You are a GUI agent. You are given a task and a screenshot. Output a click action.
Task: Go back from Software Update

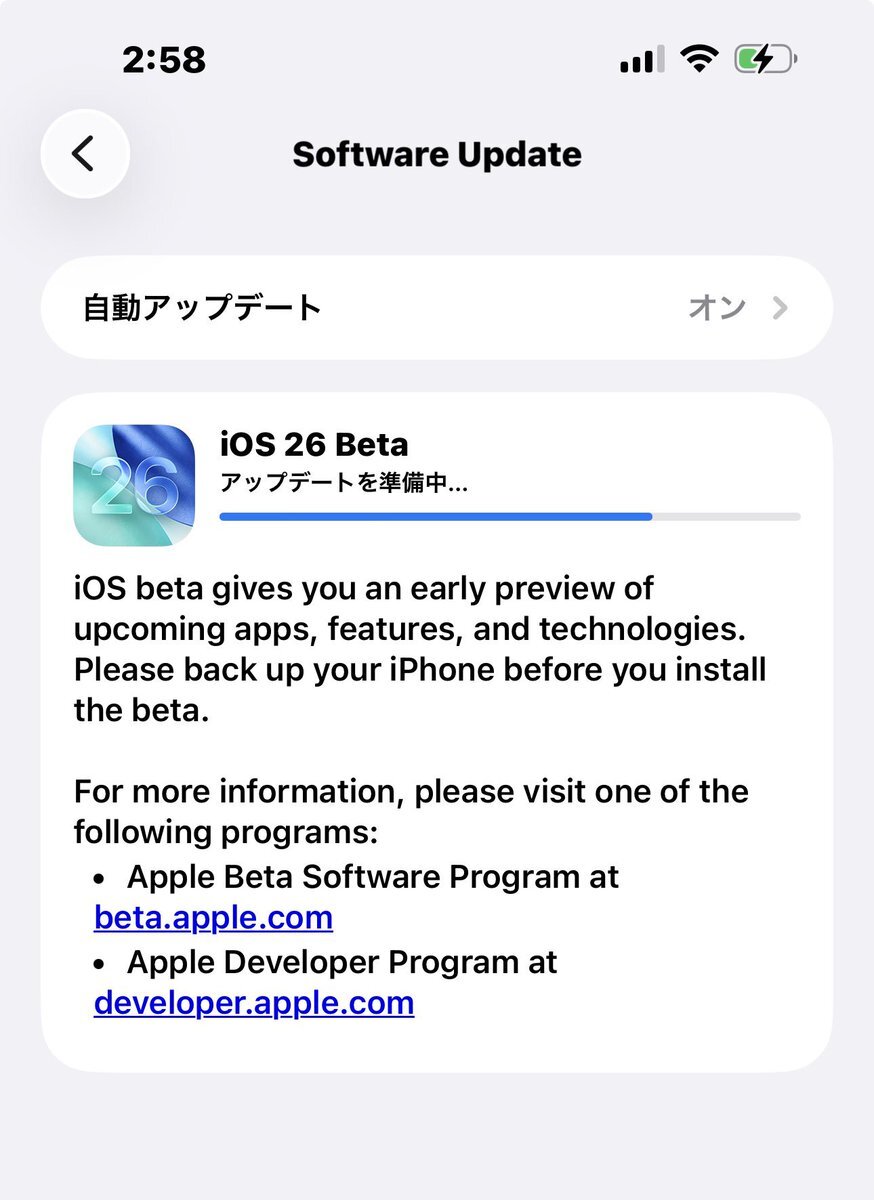point(85,154)
